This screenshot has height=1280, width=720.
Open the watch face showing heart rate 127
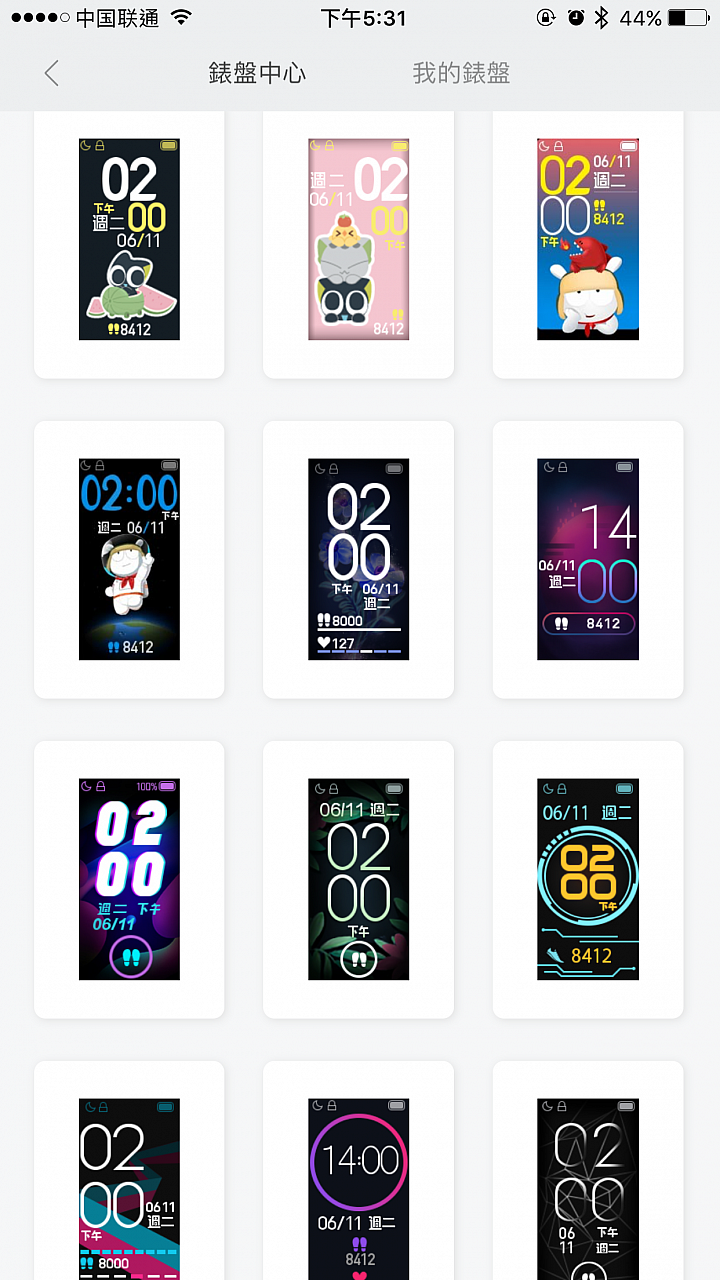click(358, 559)
